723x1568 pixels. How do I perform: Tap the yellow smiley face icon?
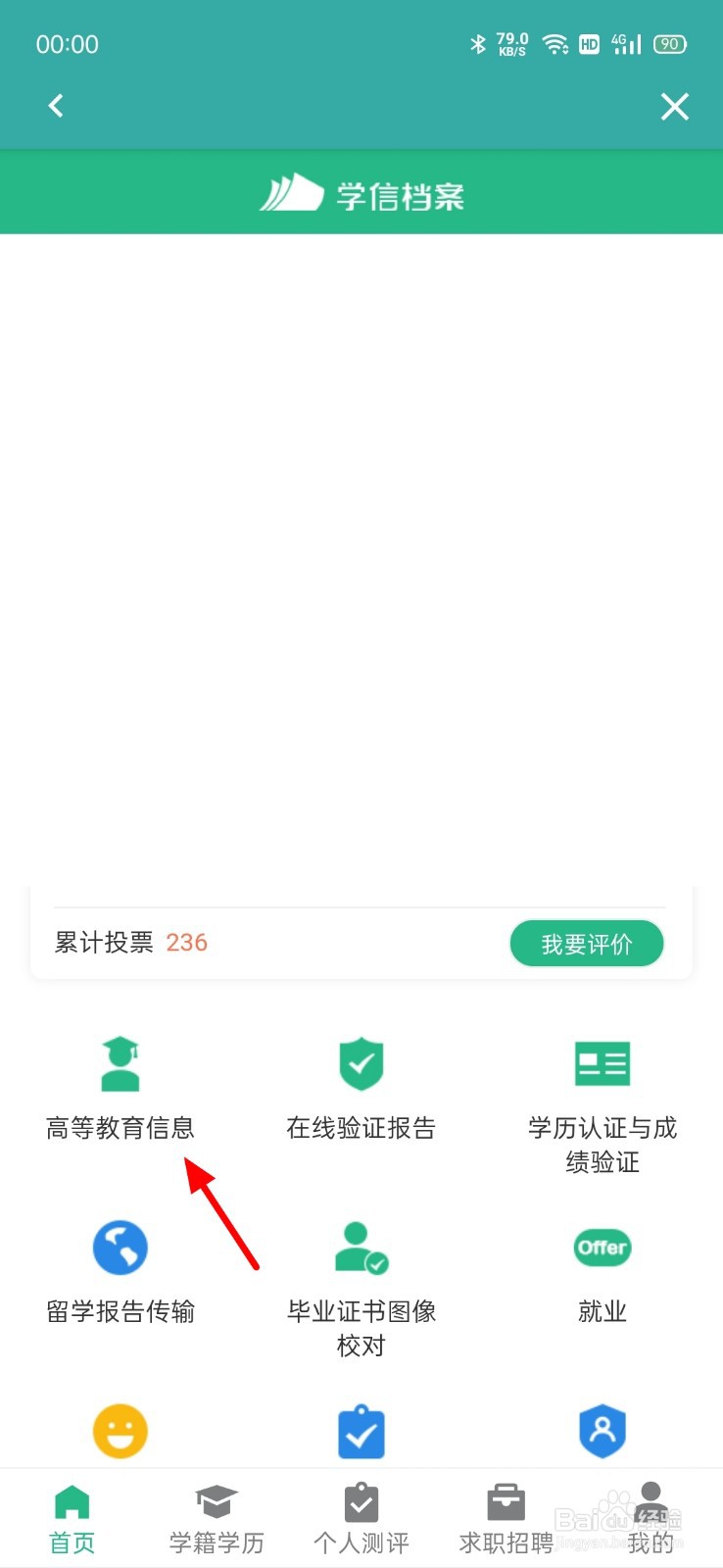[x=120, y=1431]
